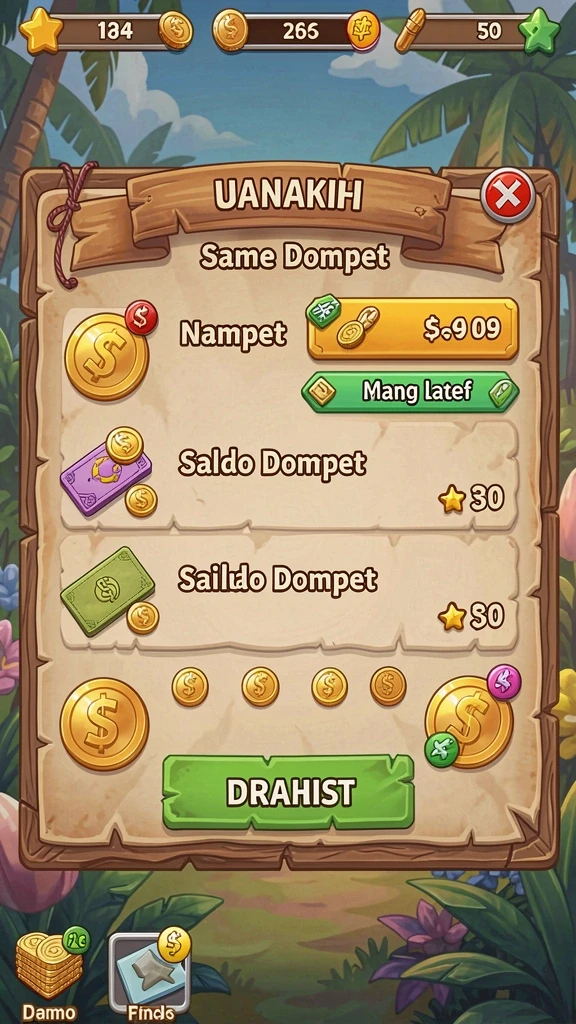Close the wallet dialog with red X
Screen dimensions: 576x1024
tap(507, 195)
